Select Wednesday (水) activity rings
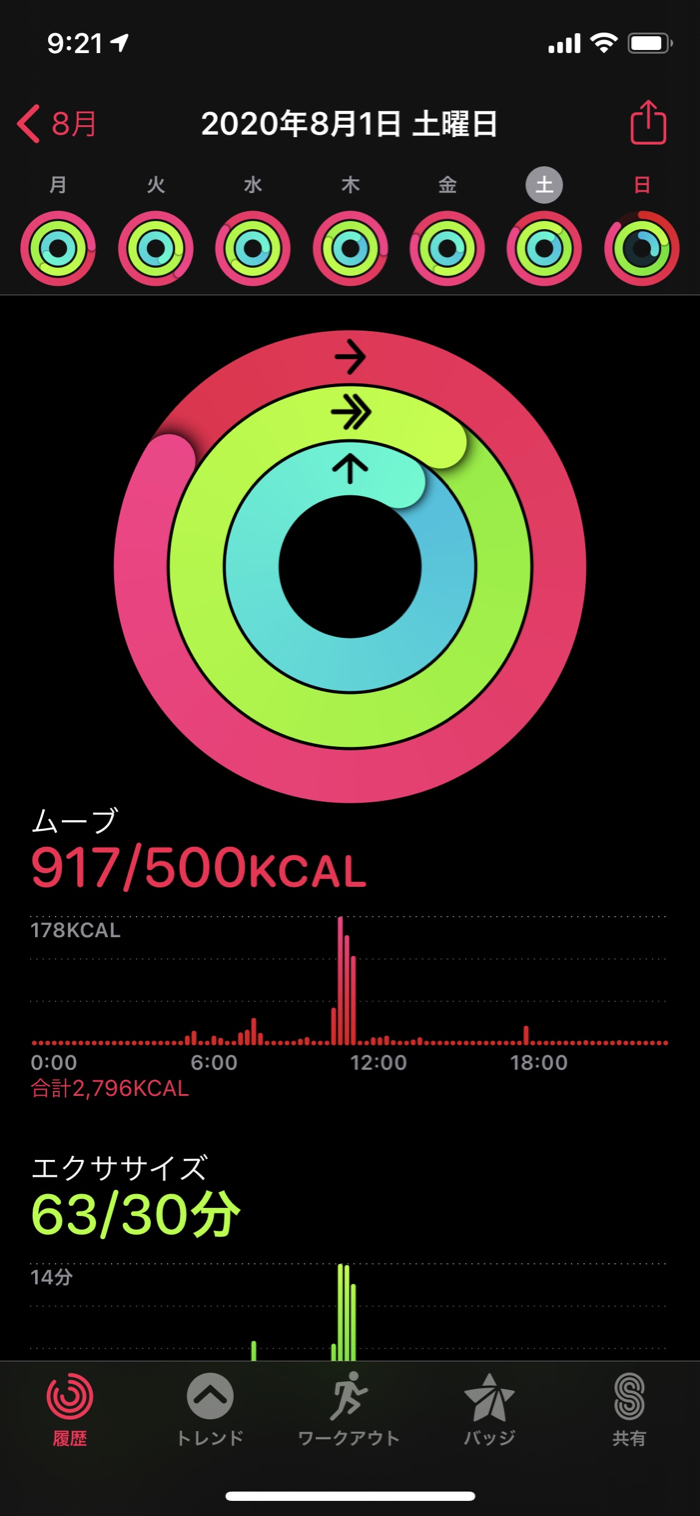700x1516 pixels. 253,248
